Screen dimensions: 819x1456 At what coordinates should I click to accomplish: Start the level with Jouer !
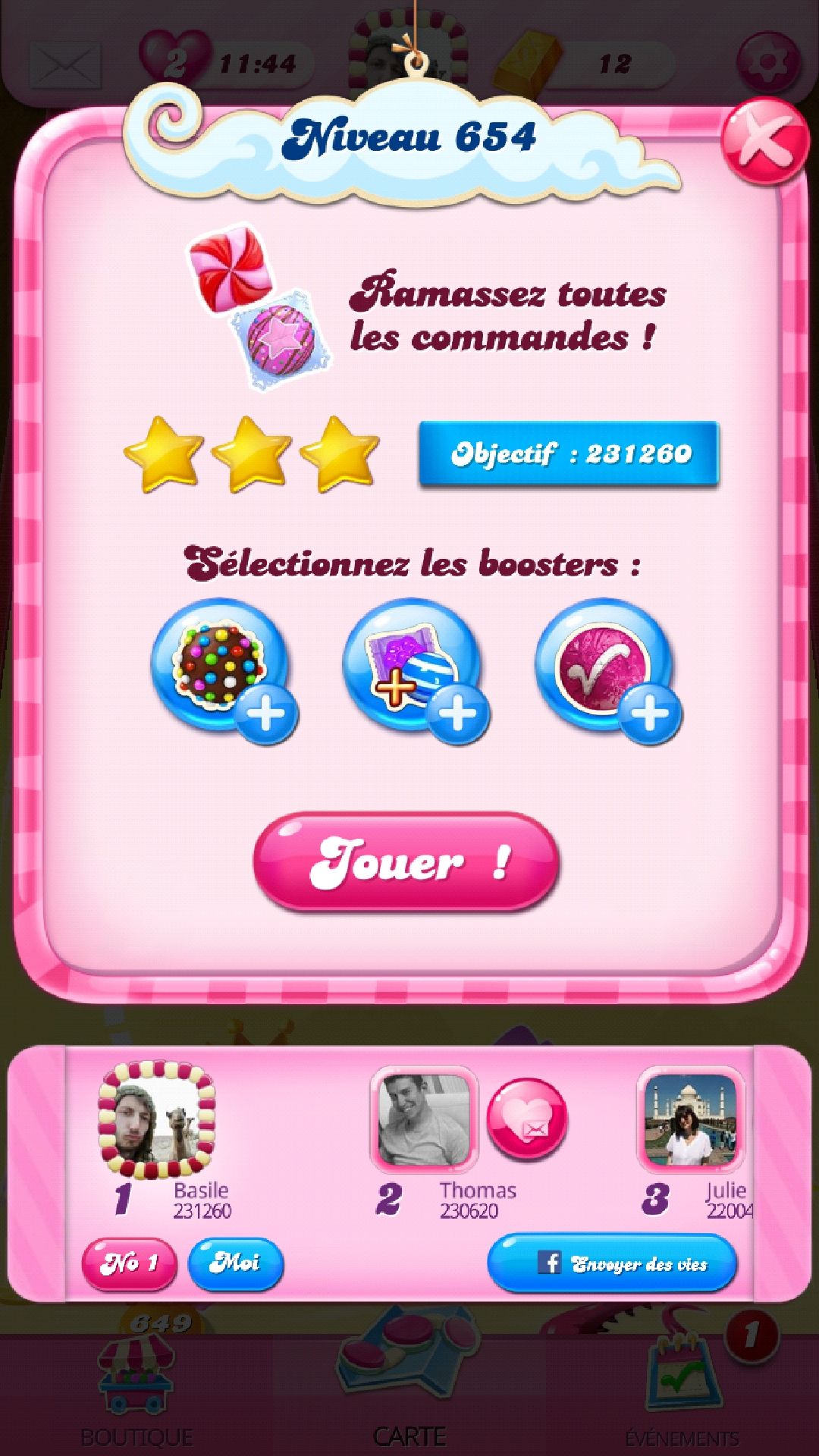click(406, 861)
